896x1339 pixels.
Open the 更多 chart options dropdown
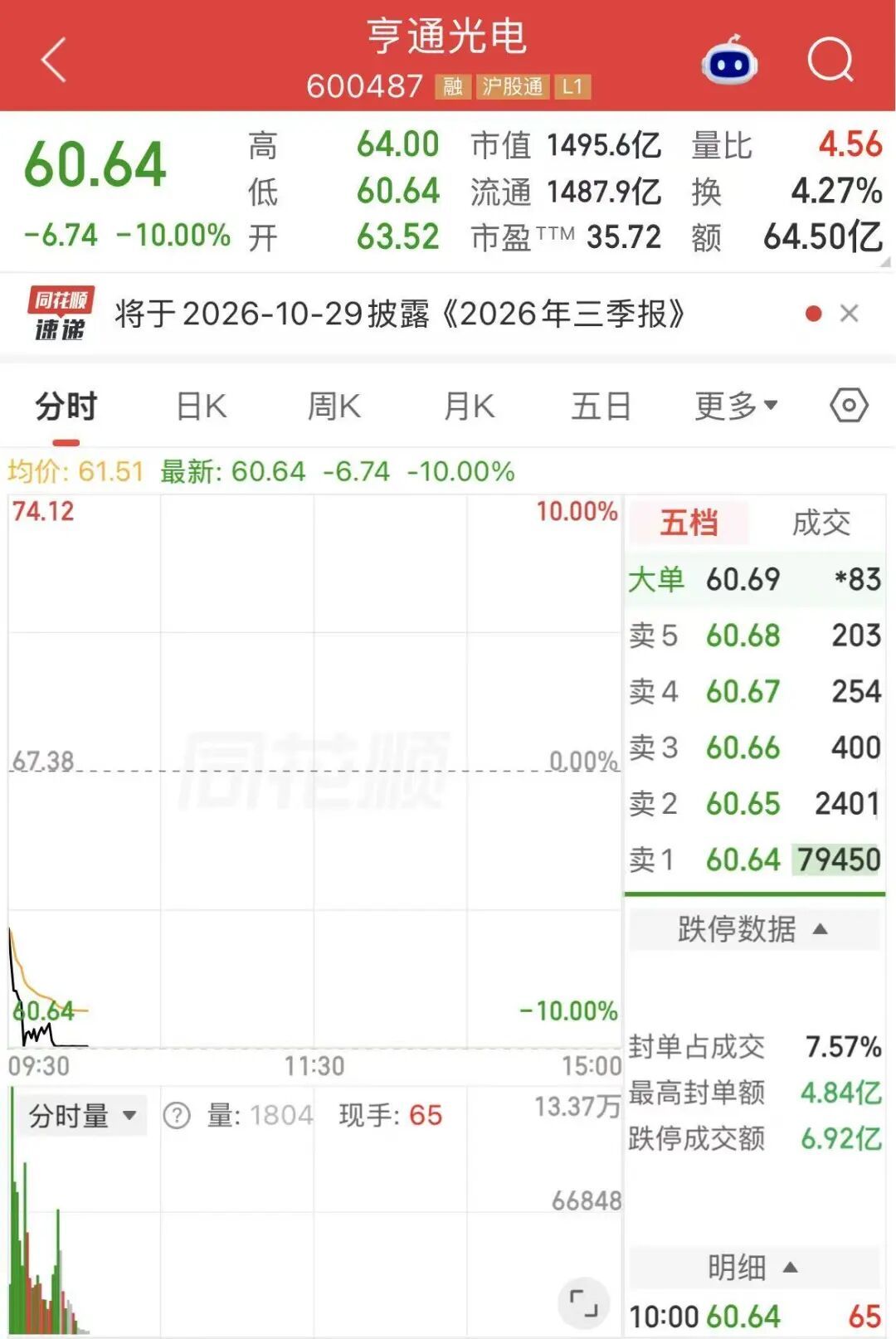click(736, 407)
